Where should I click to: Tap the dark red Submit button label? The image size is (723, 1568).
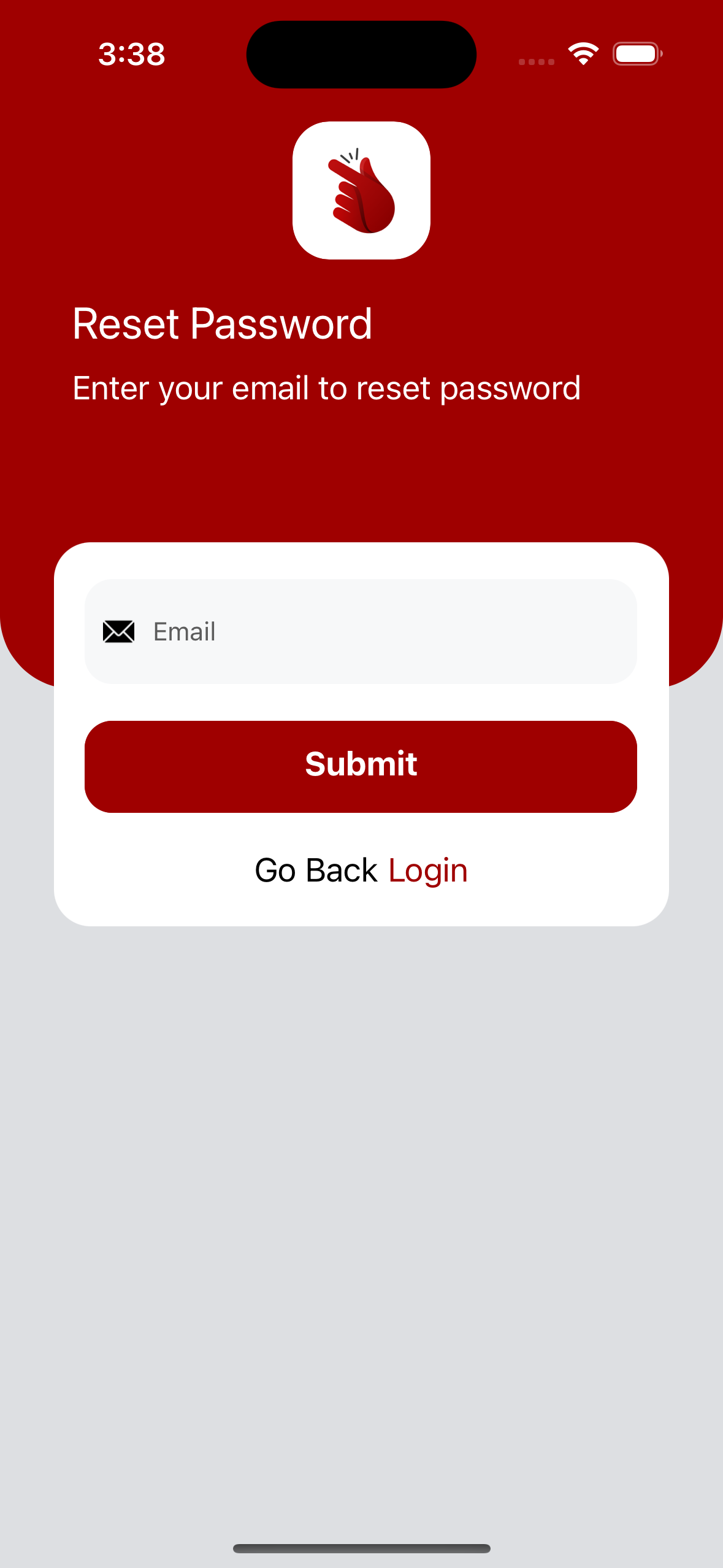click(361, 764)
